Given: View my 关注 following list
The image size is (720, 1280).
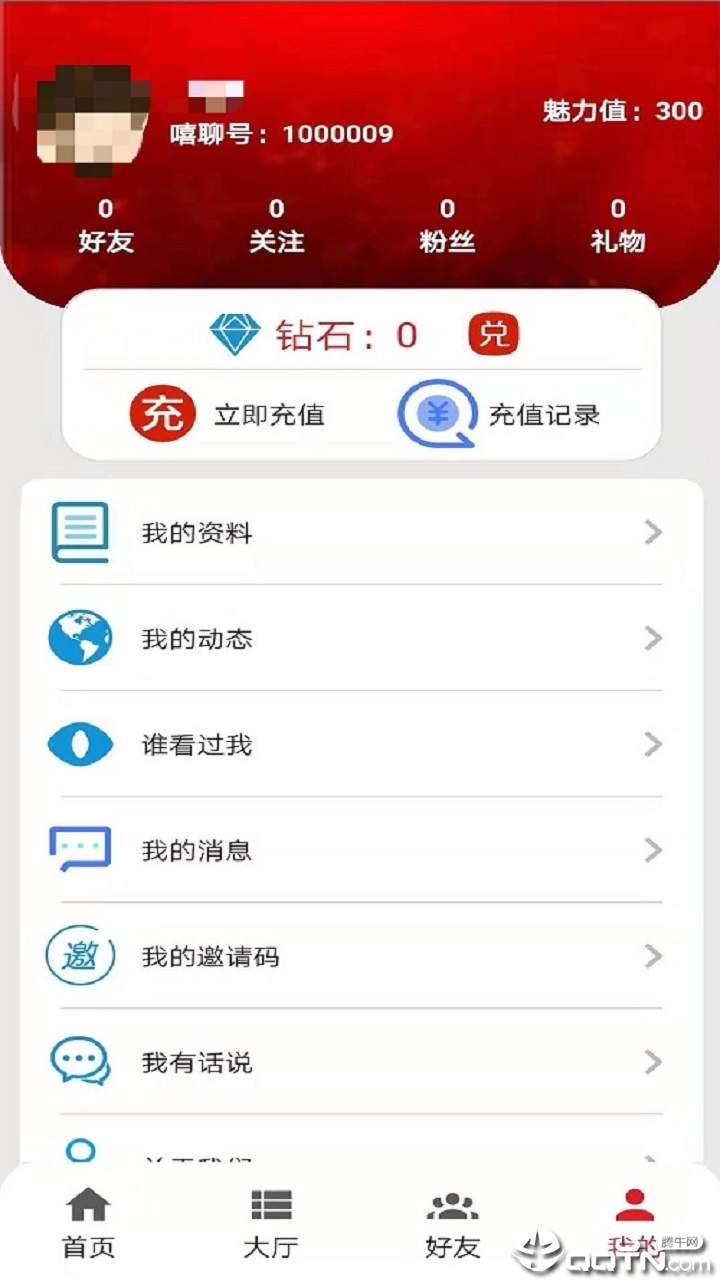Looking at the screenshot, I should tap(277, 226).
